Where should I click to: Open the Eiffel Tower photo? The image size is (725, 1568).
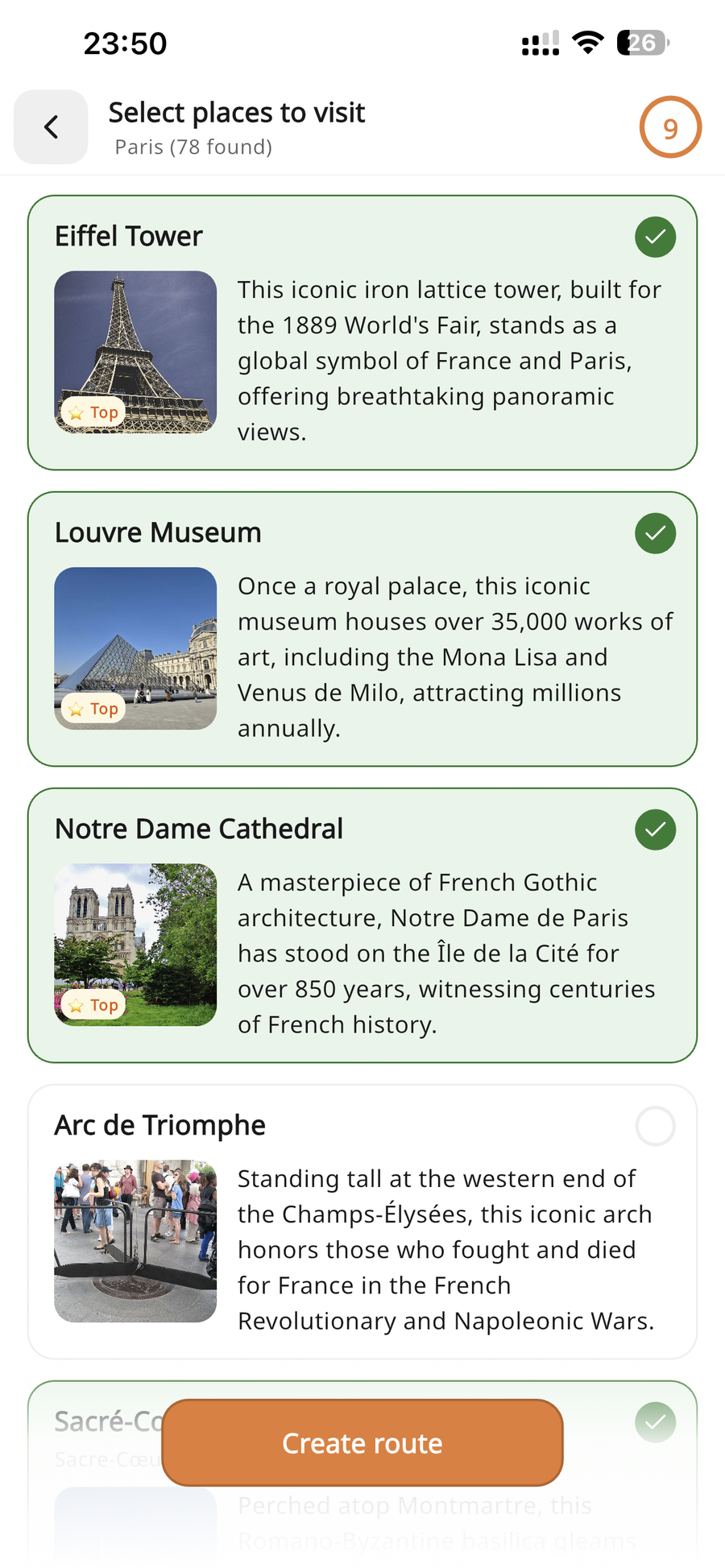[x=135, y=352]
